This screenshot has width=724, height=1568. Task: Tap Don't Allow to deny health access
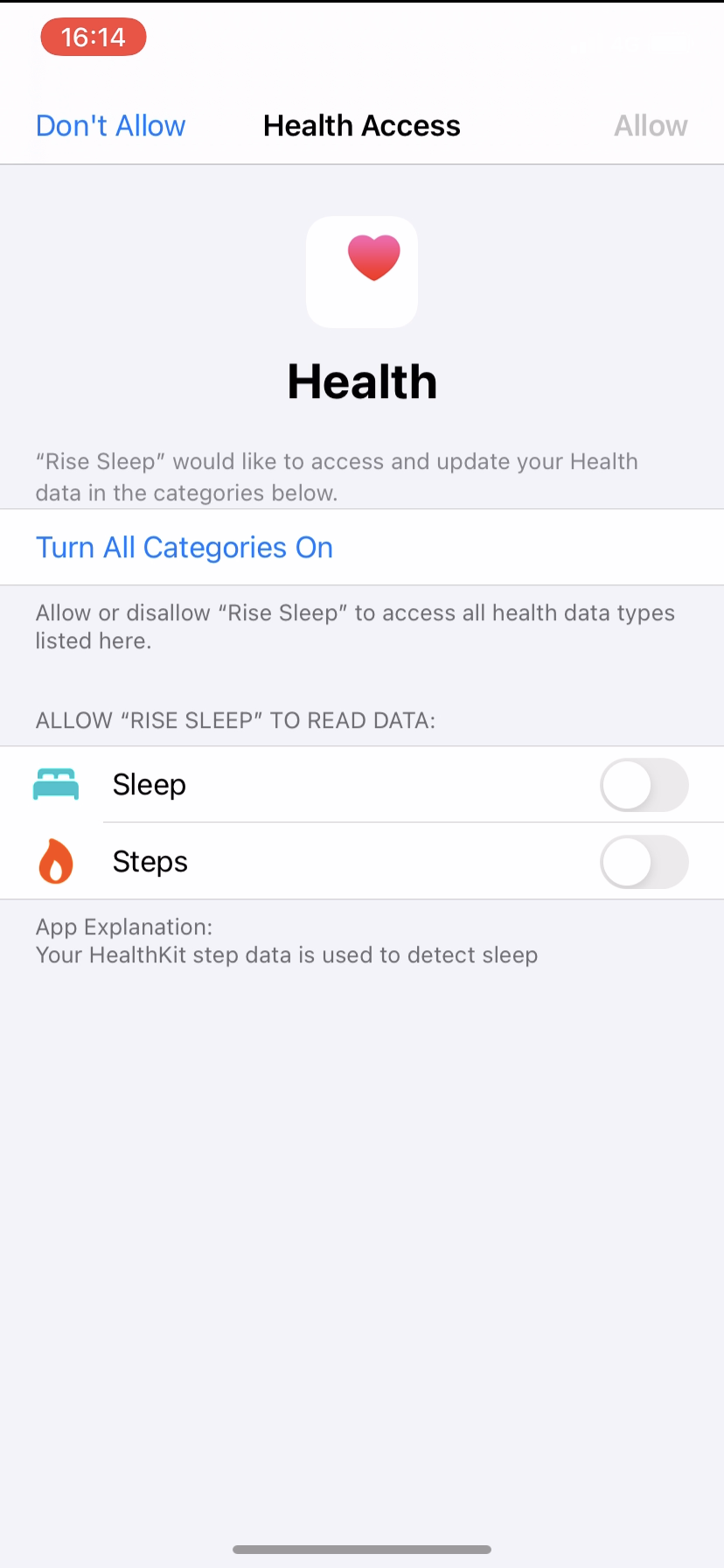coord(111,126)
